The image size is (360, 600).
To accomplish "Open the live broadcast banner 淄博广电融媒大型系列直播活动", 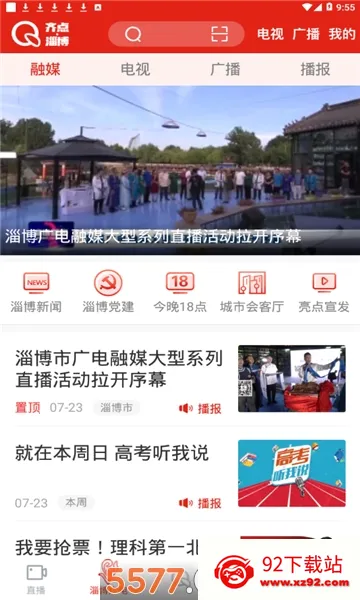I will 180,170.
